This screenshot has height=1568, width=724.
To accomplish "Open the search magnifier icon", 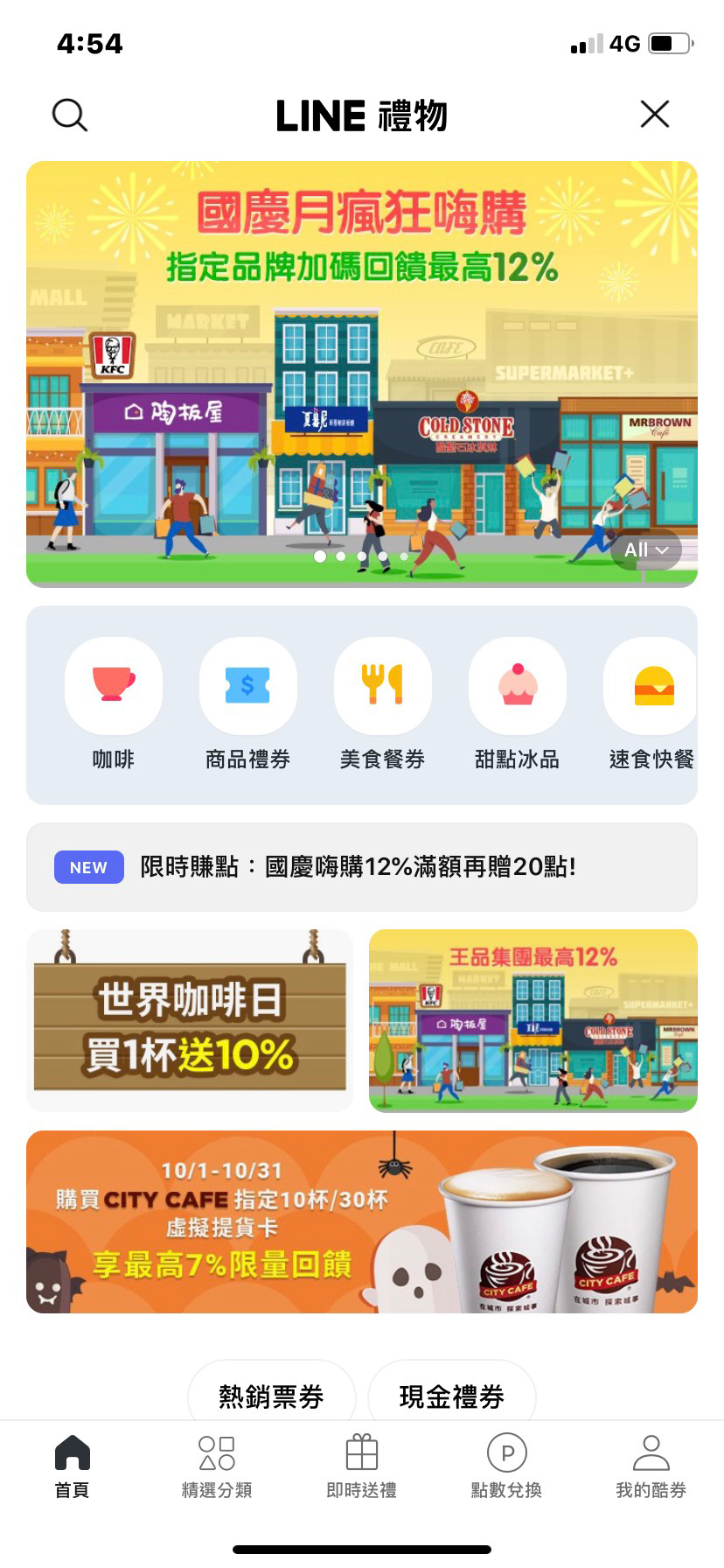I will pos(70,115).
